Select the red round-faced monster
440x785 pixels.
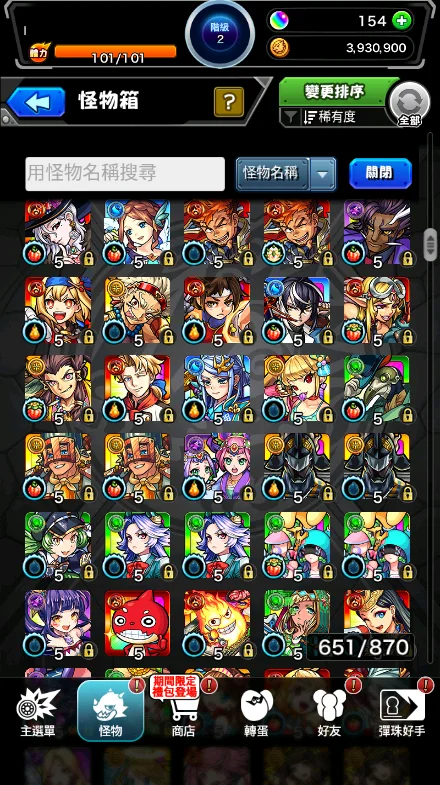pos(138,624)
